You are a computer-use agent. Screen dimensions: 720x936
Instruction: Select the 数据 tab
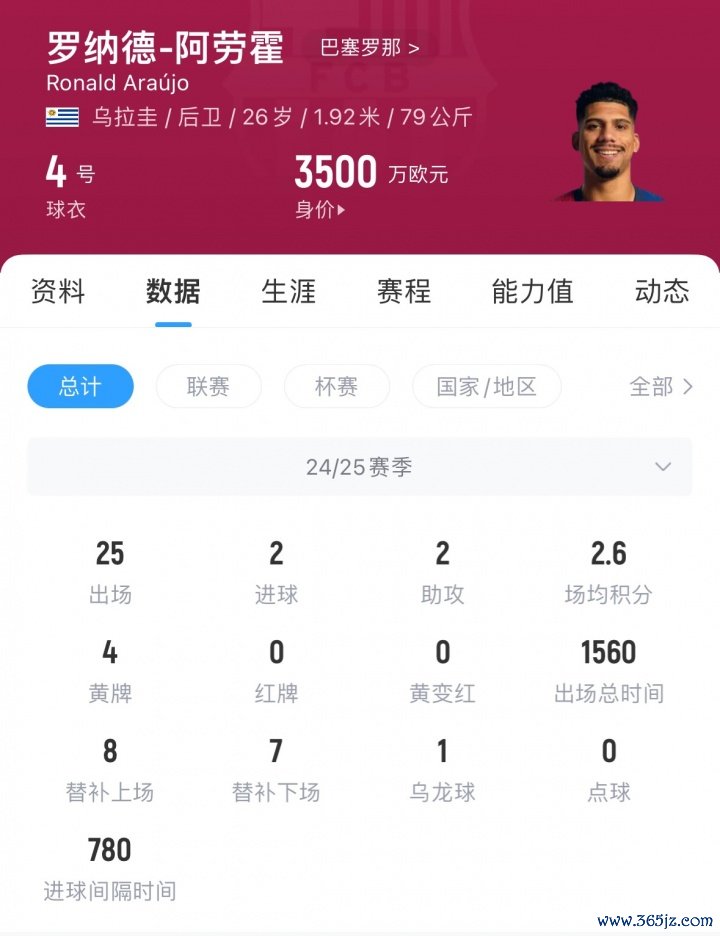(173, 291)
